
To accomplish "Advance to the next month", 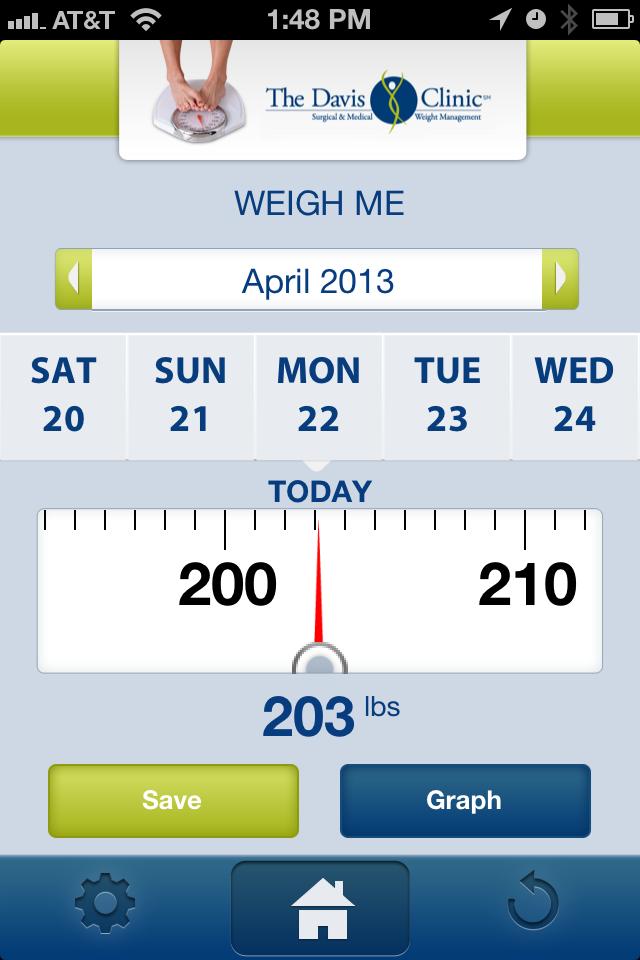I will coord(560,279).
